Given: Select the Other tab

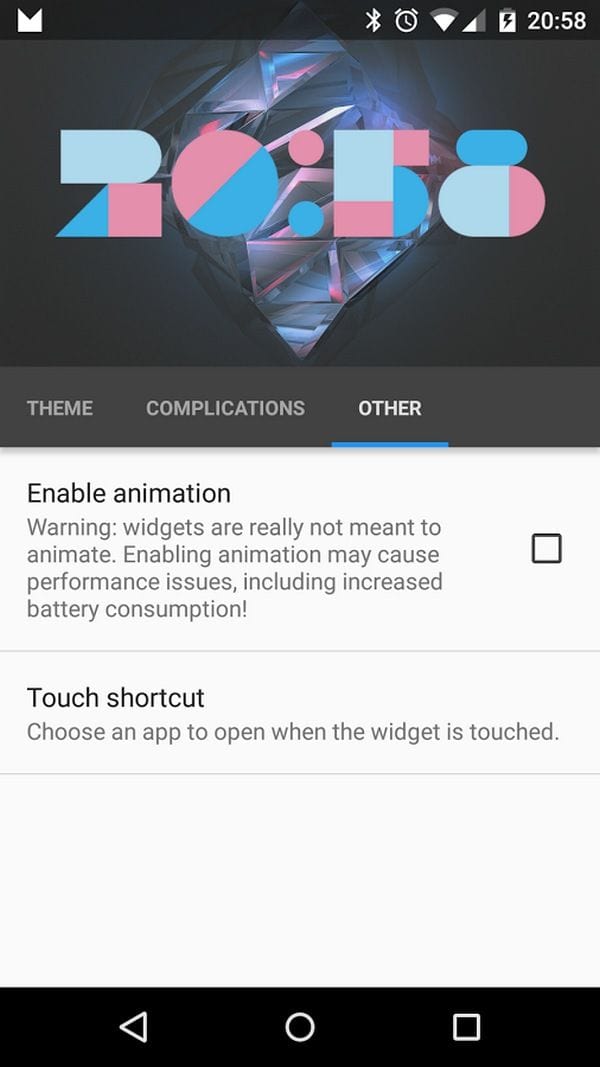Looking at the screenshot, I should point(390,408).
